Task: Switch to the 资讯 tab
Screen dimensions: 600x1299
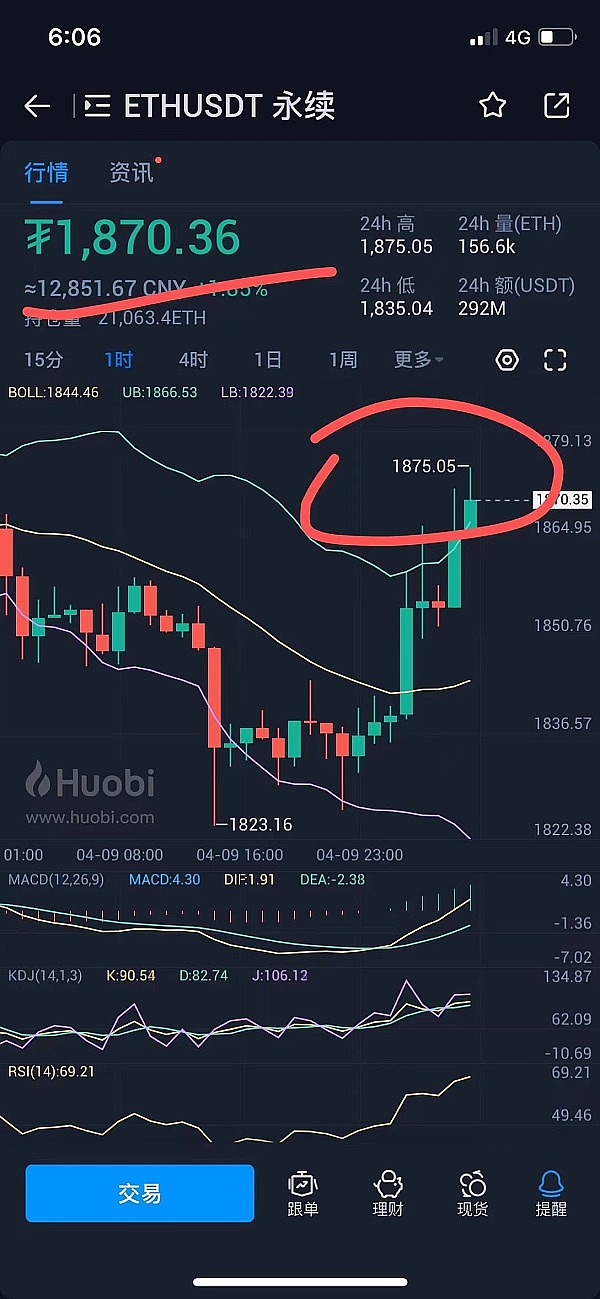Action: [131, 172]
